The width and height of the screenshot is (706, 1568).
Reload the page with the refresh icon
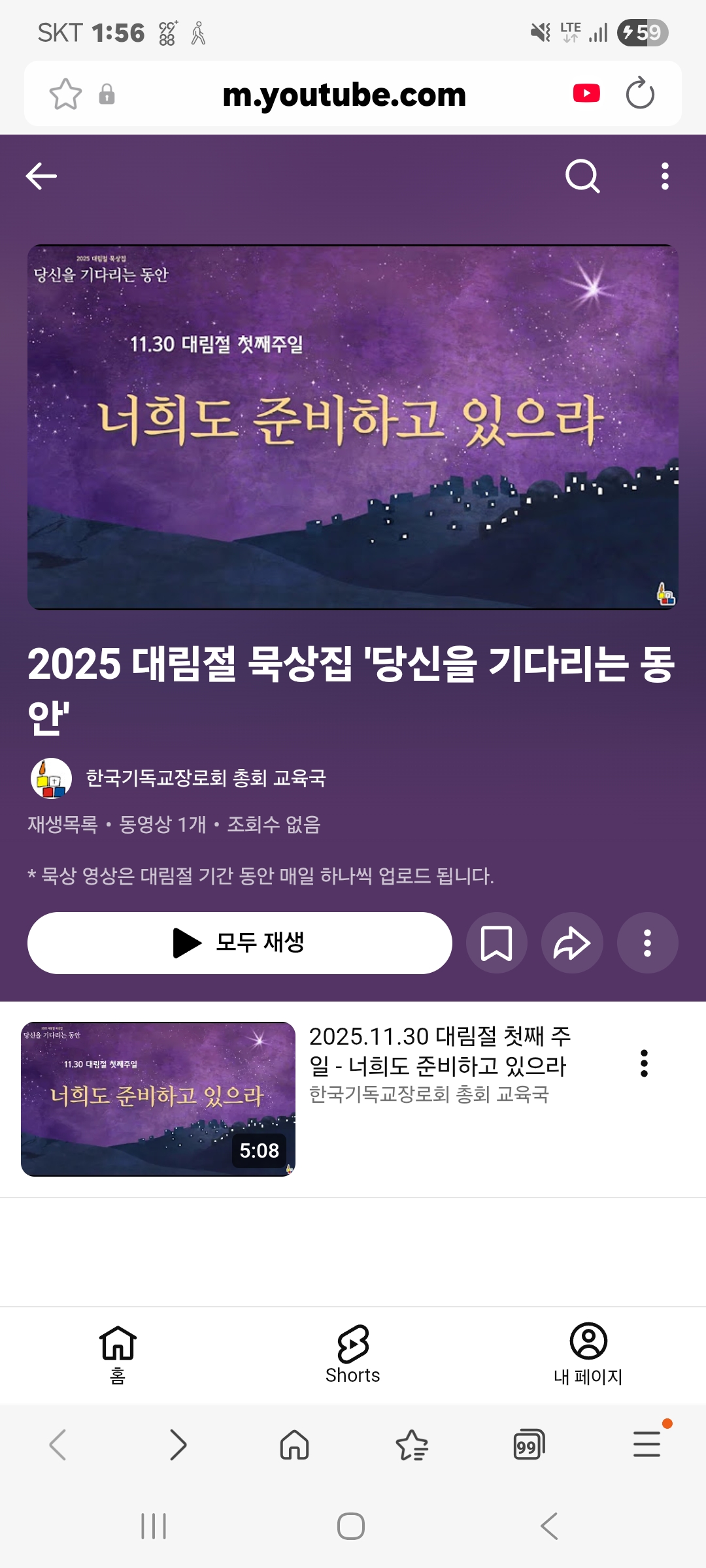(639, 93)
